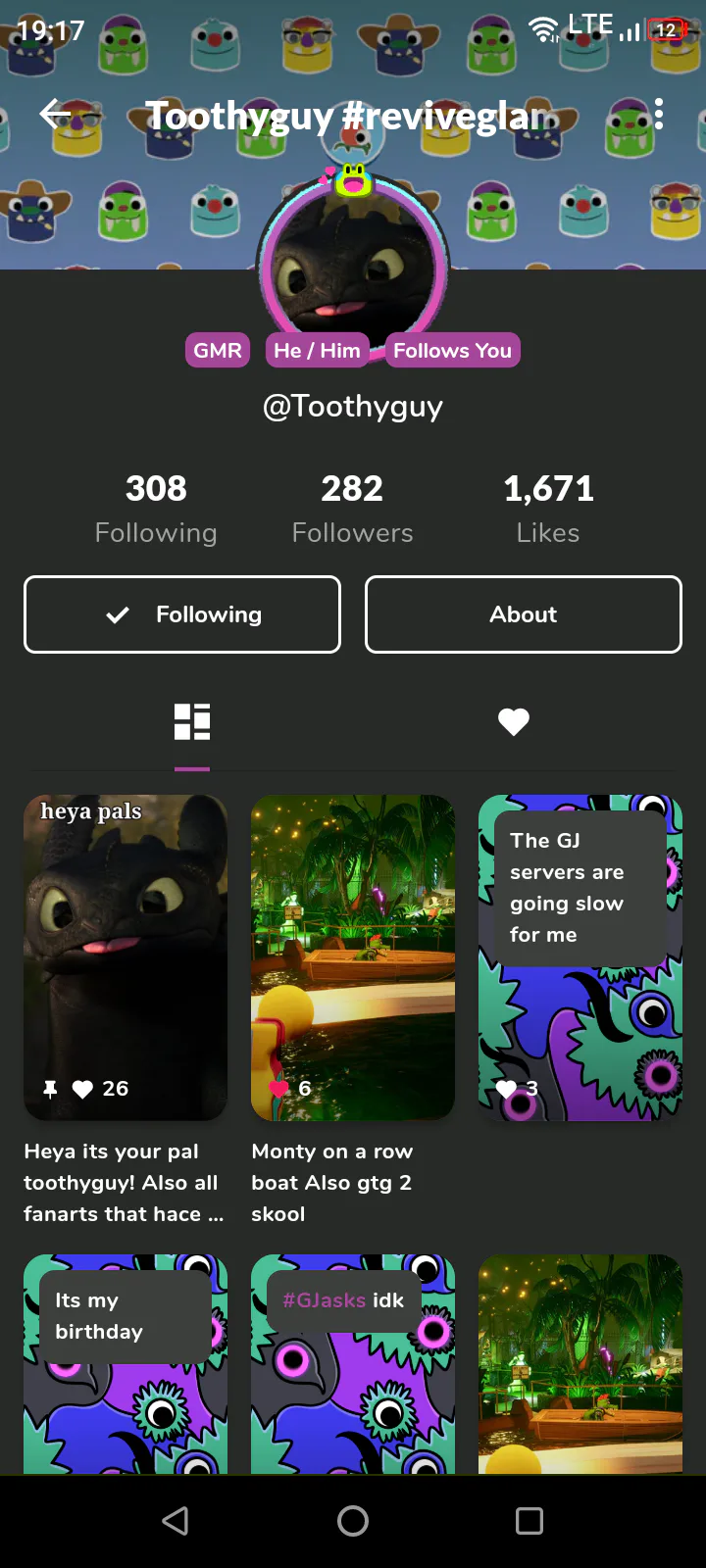Open the 'Its my birthday' post
Image resolution: width=706 pixels, height=1568 pixels.
126,1362
